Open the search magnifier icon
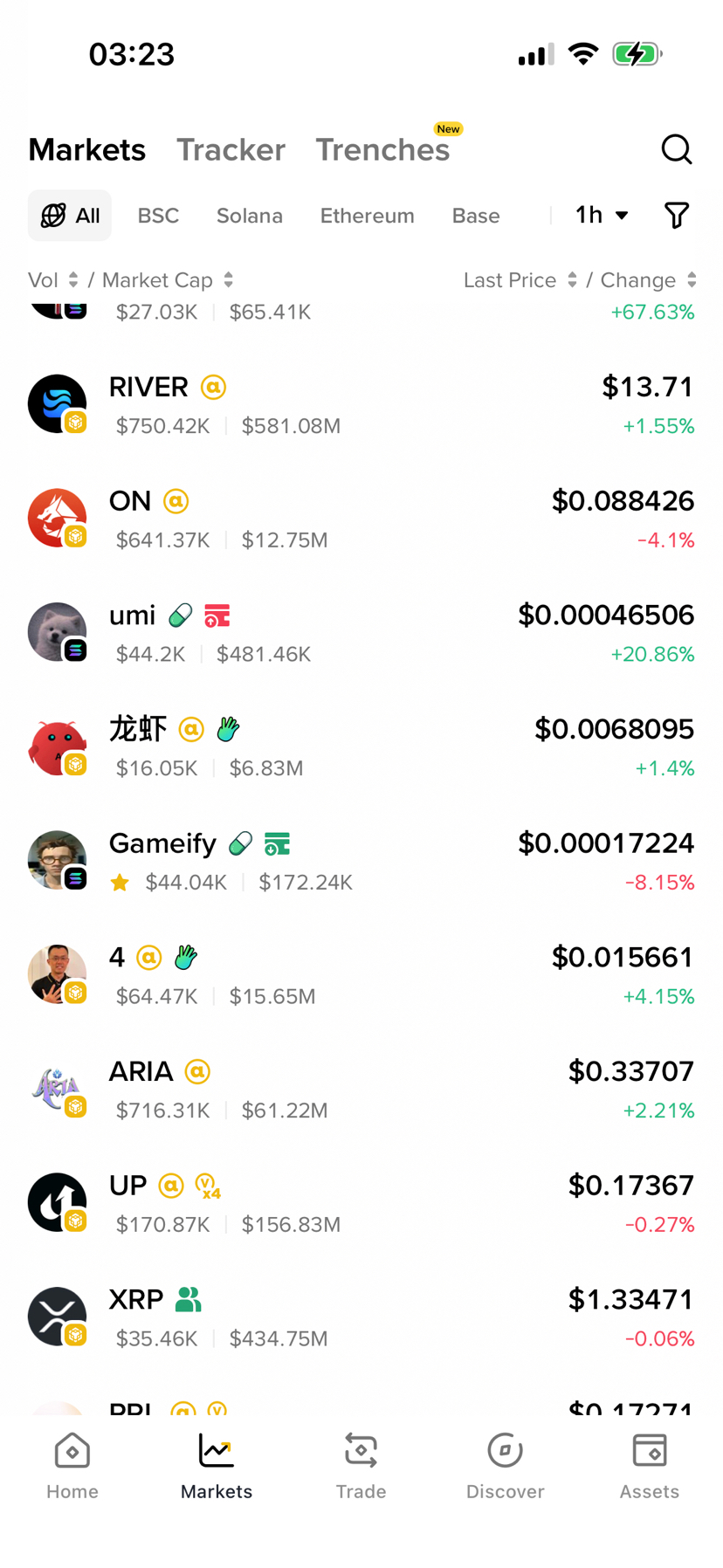723x1568 pixels. pyautogui.click(x=676, y=149)
